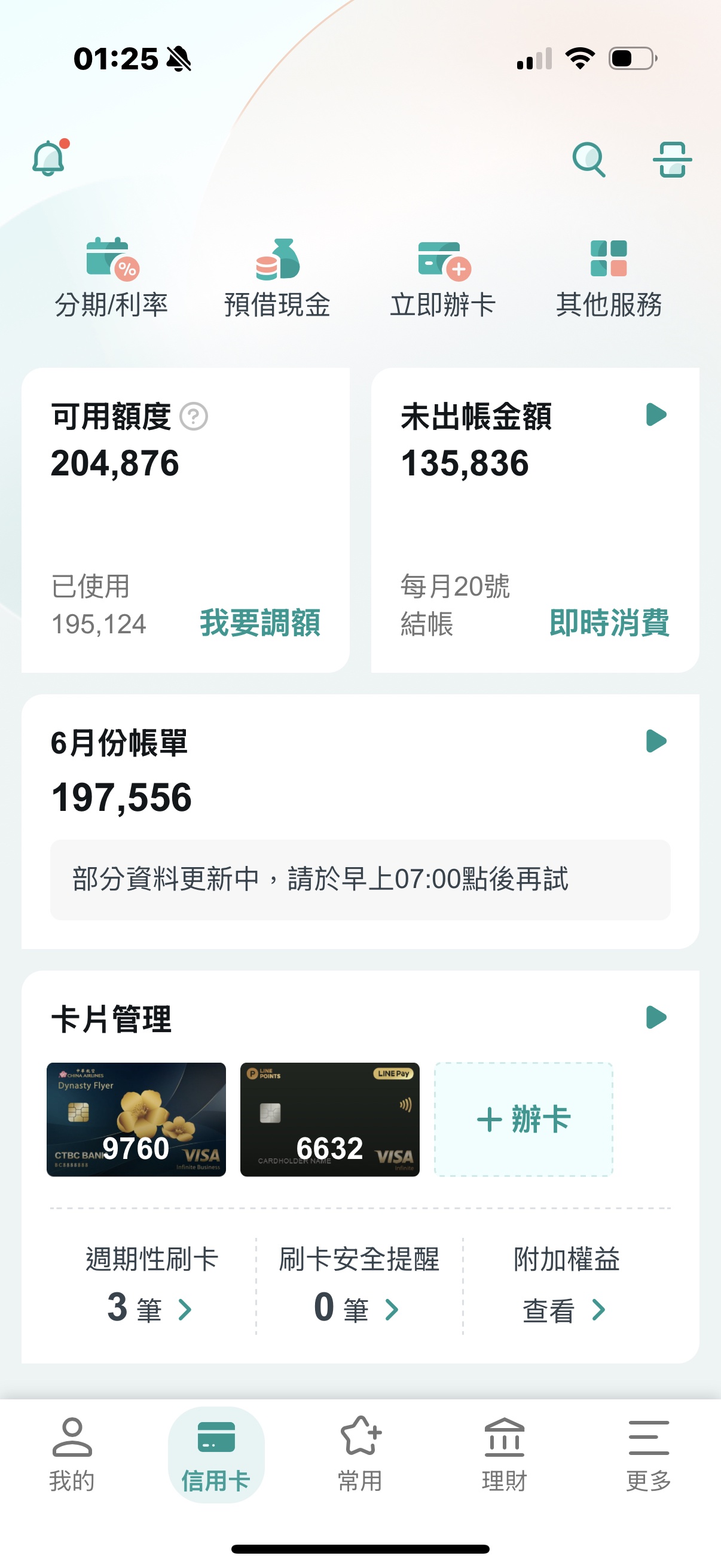View 即時消費 real-time spending
Viewport: 721px width, 1568px height.
[x=609, y=623]
